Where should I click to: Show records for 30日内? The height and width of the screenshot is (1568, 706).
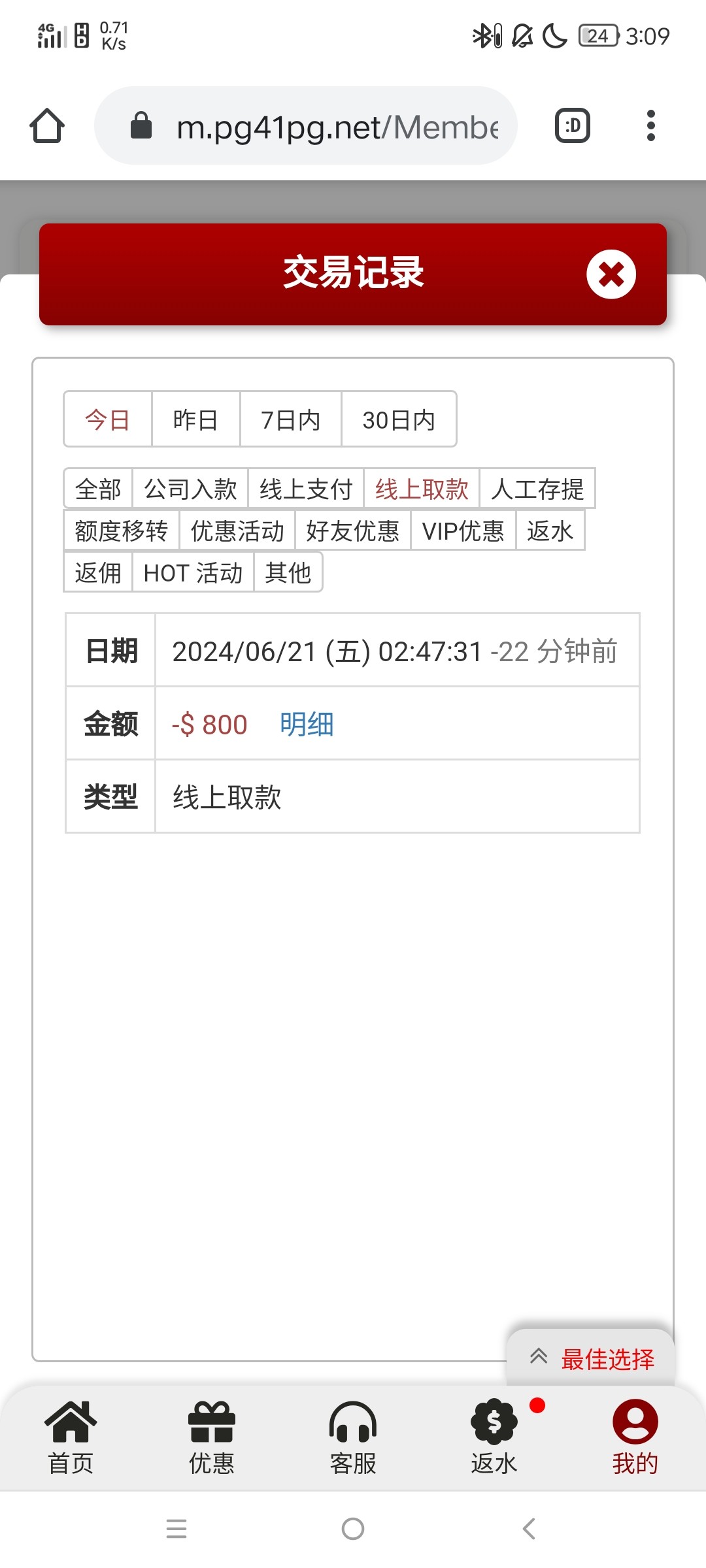point(399,419)
